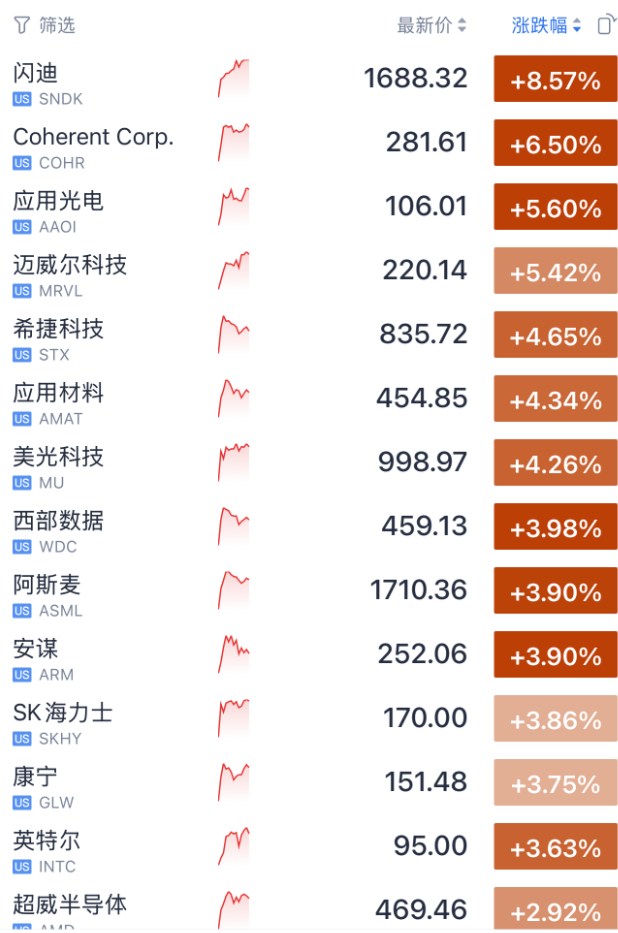Open 西部数据 WDC stock
Image resolution: width=618 pixels, height=933 pixels.
309,527
